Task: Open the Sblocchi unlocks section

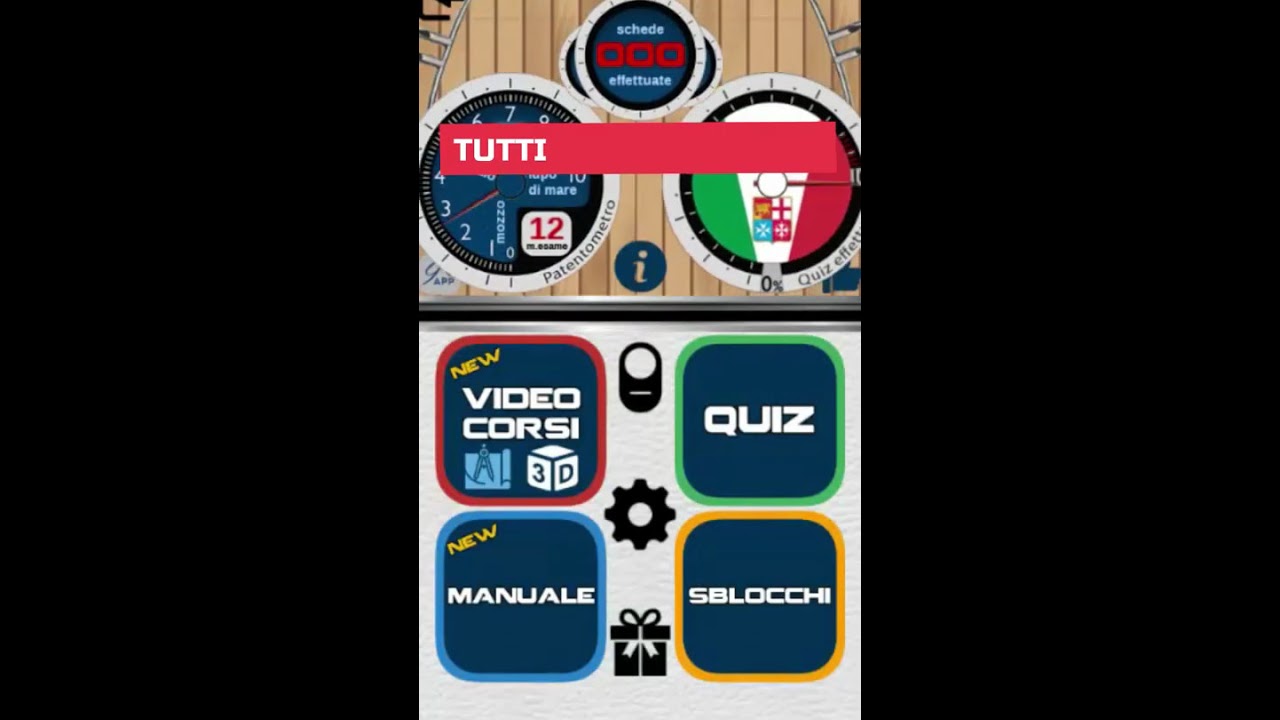Action: pyautogui.click(x=759, y=597)
